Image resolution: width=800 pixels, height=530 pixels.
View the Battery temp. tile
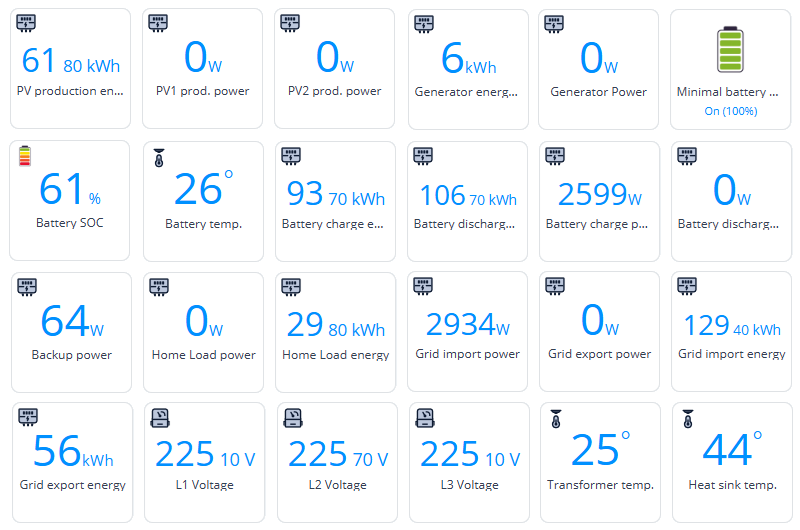tap(203, 200)
